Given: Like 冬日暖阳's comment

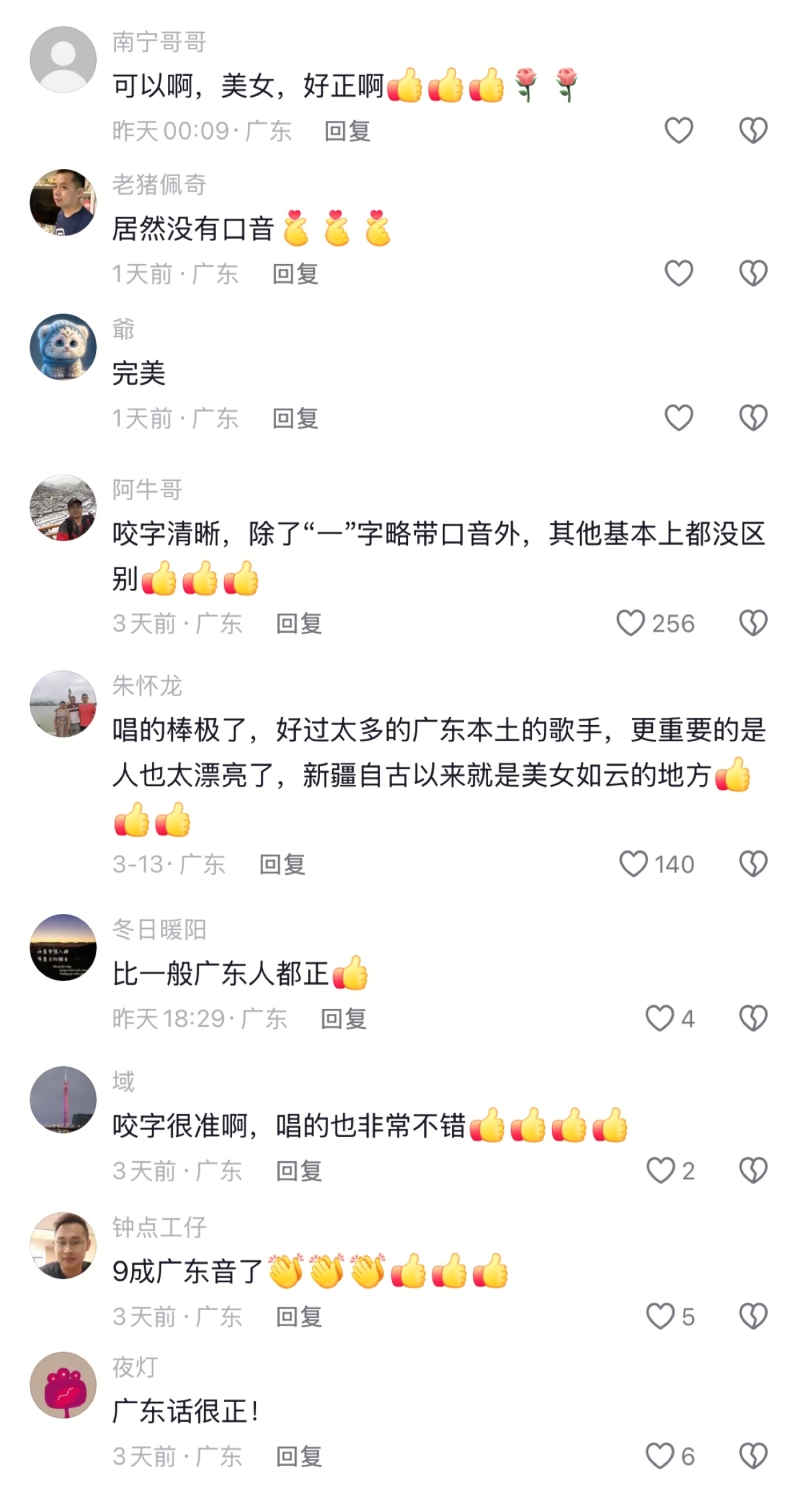Looking at the screenshot, I should pyautogui.click(x=660, y=1018).
